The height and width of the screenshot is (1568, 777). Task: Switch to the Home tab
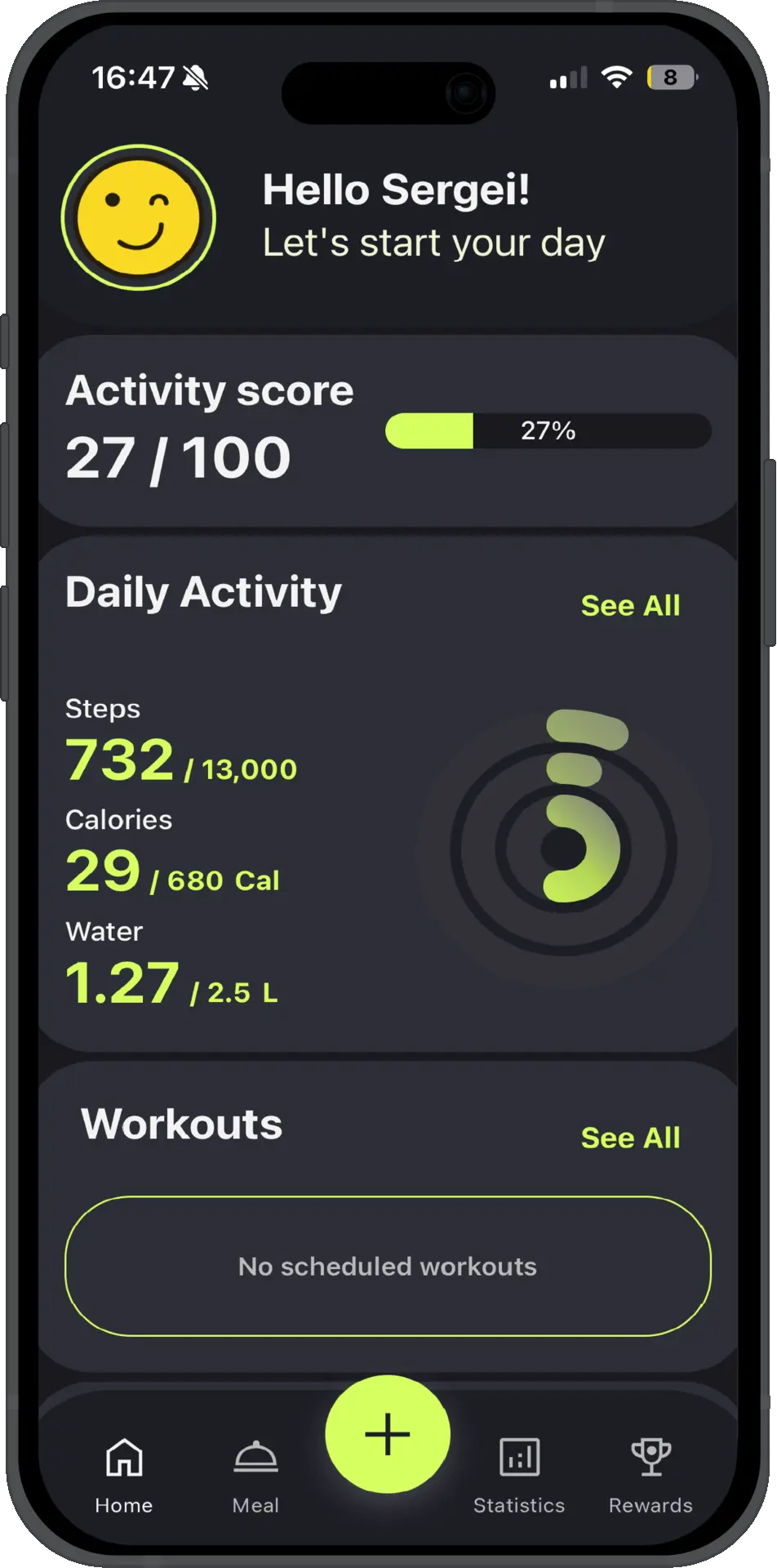124,1475
